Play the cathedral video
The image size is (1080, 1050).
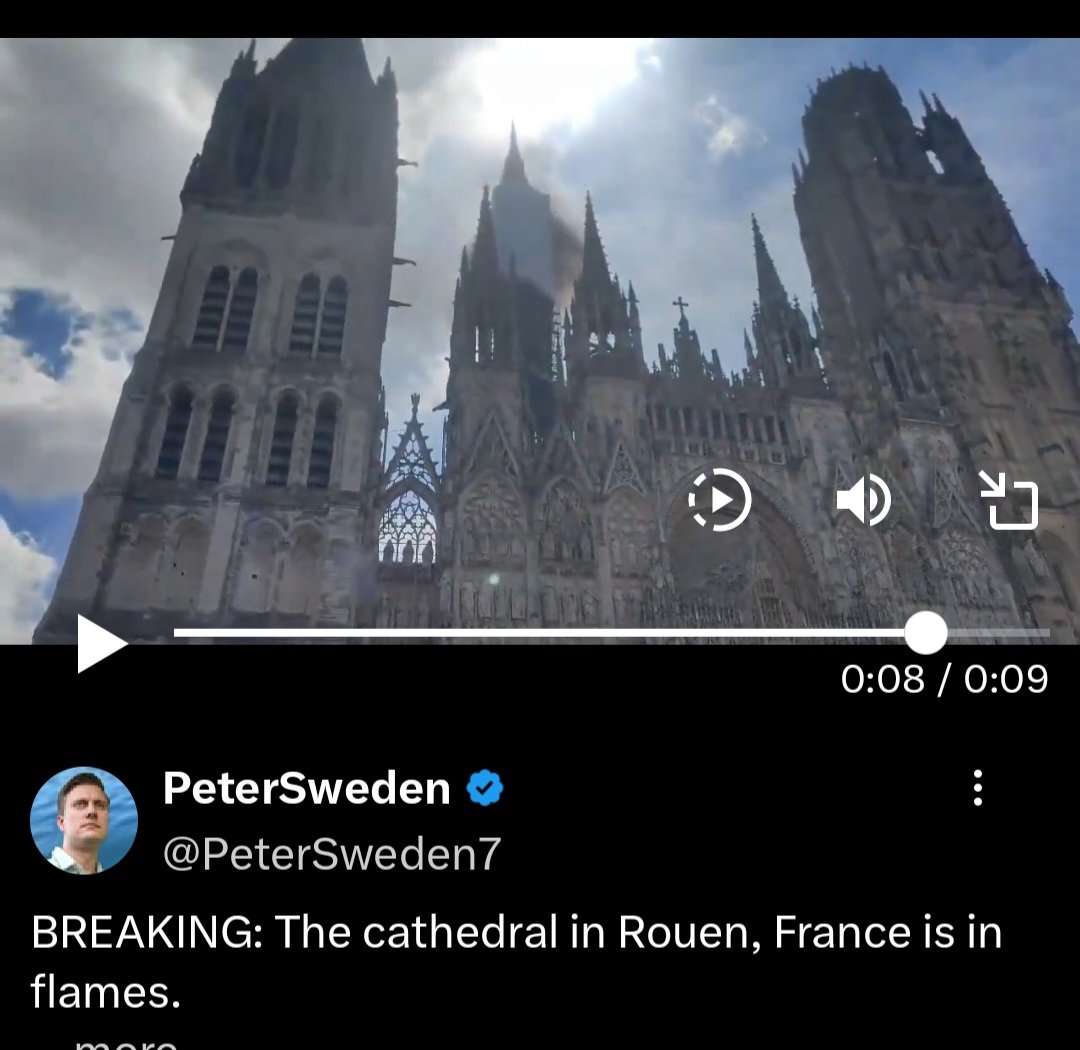[102, 645]
